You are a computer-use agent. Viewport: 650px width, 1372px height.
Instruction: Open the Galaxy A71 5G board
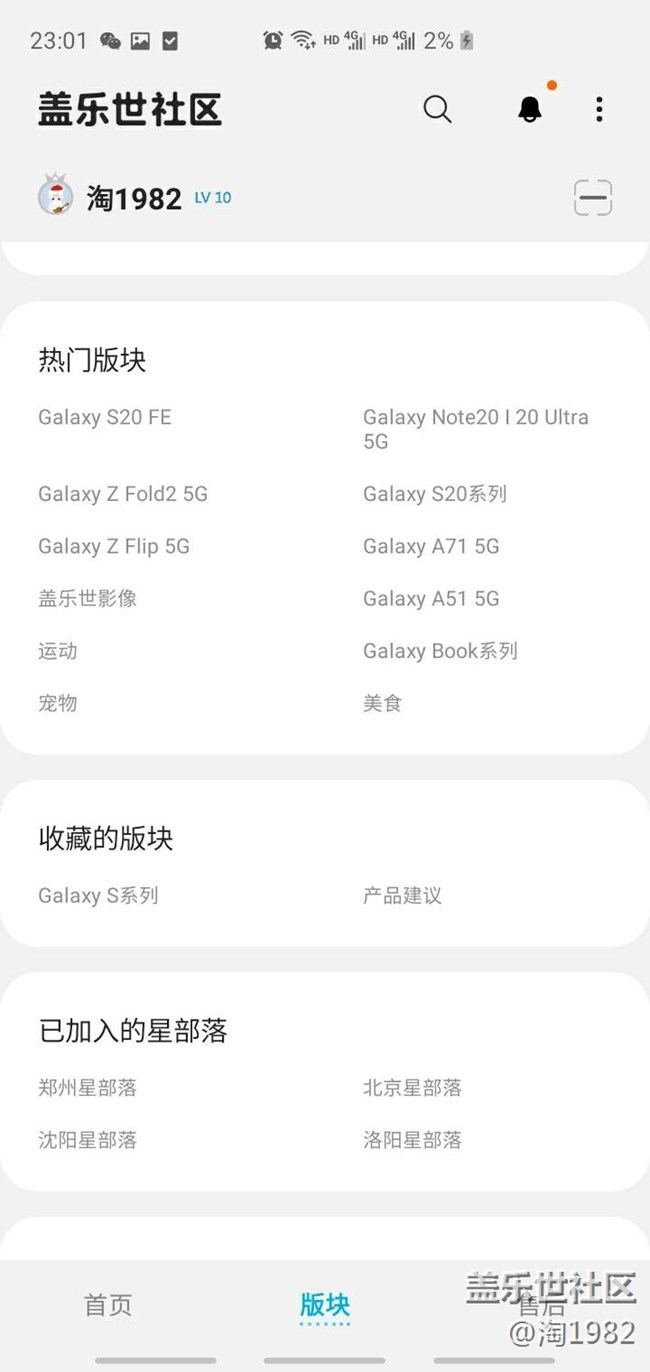coord(431,546)
